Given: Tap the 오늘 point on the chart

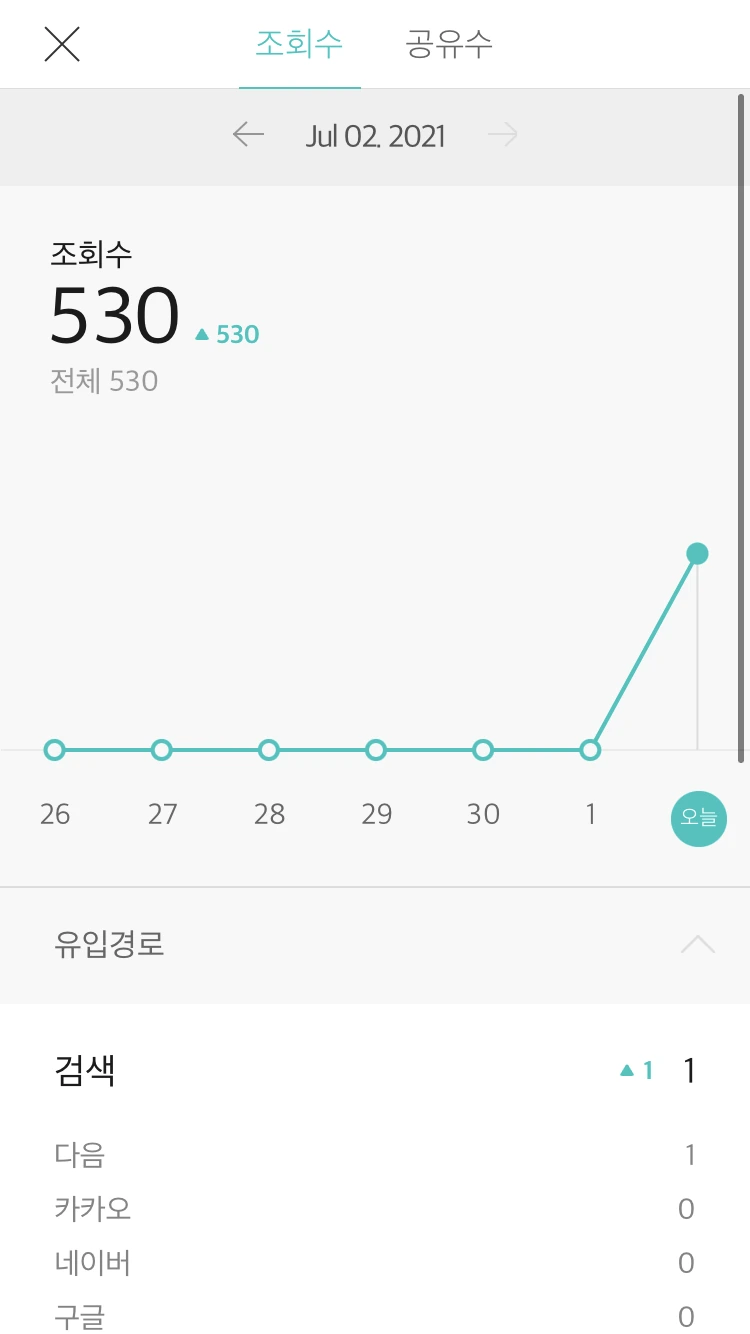Looking at the screenshot, I should [x=697, y=554].
